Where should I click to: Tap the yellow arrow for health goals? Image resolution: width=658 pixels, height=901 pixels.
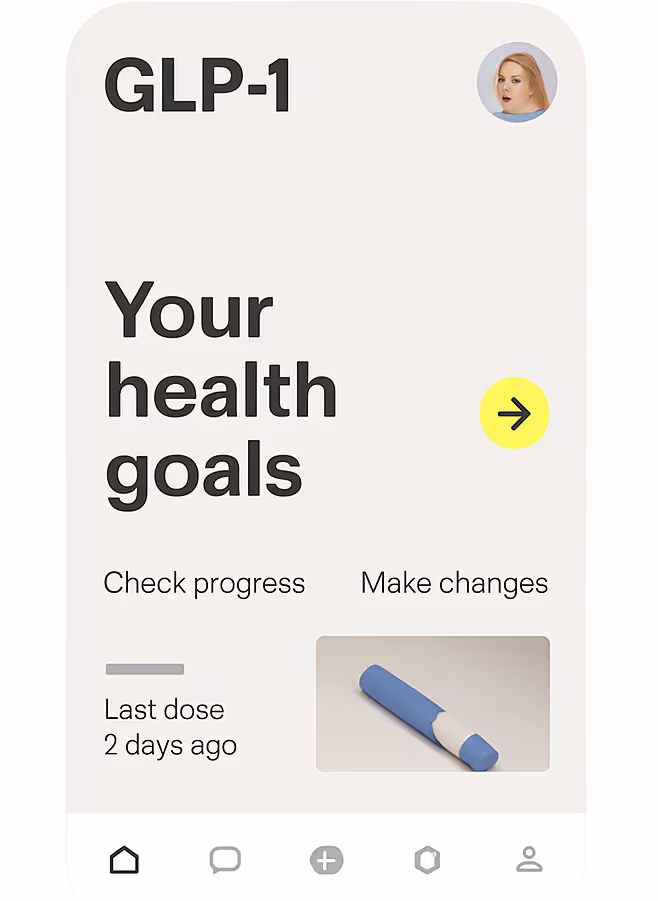point(514,413)
